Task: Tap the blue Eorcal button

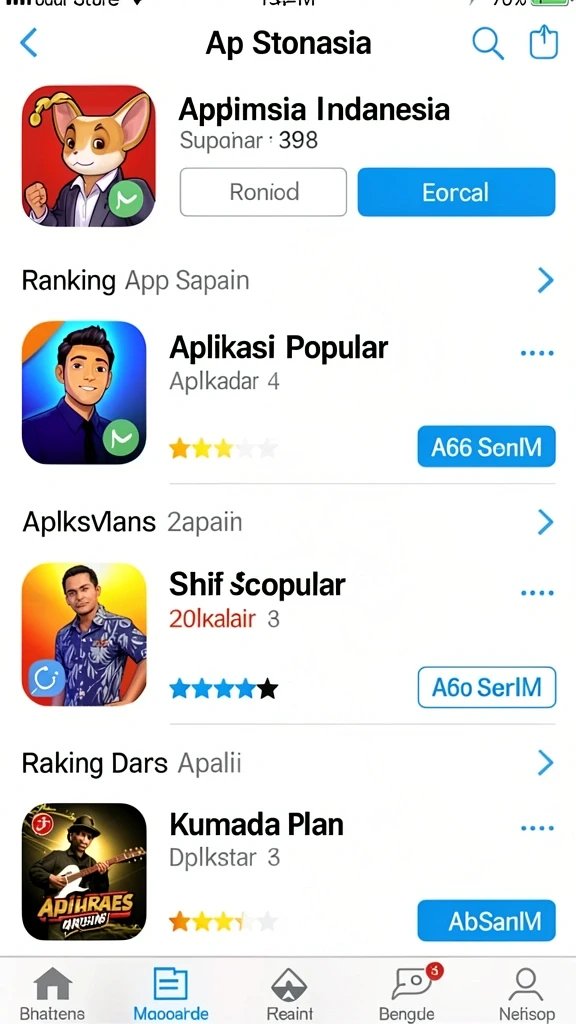Action: [456, 192]
